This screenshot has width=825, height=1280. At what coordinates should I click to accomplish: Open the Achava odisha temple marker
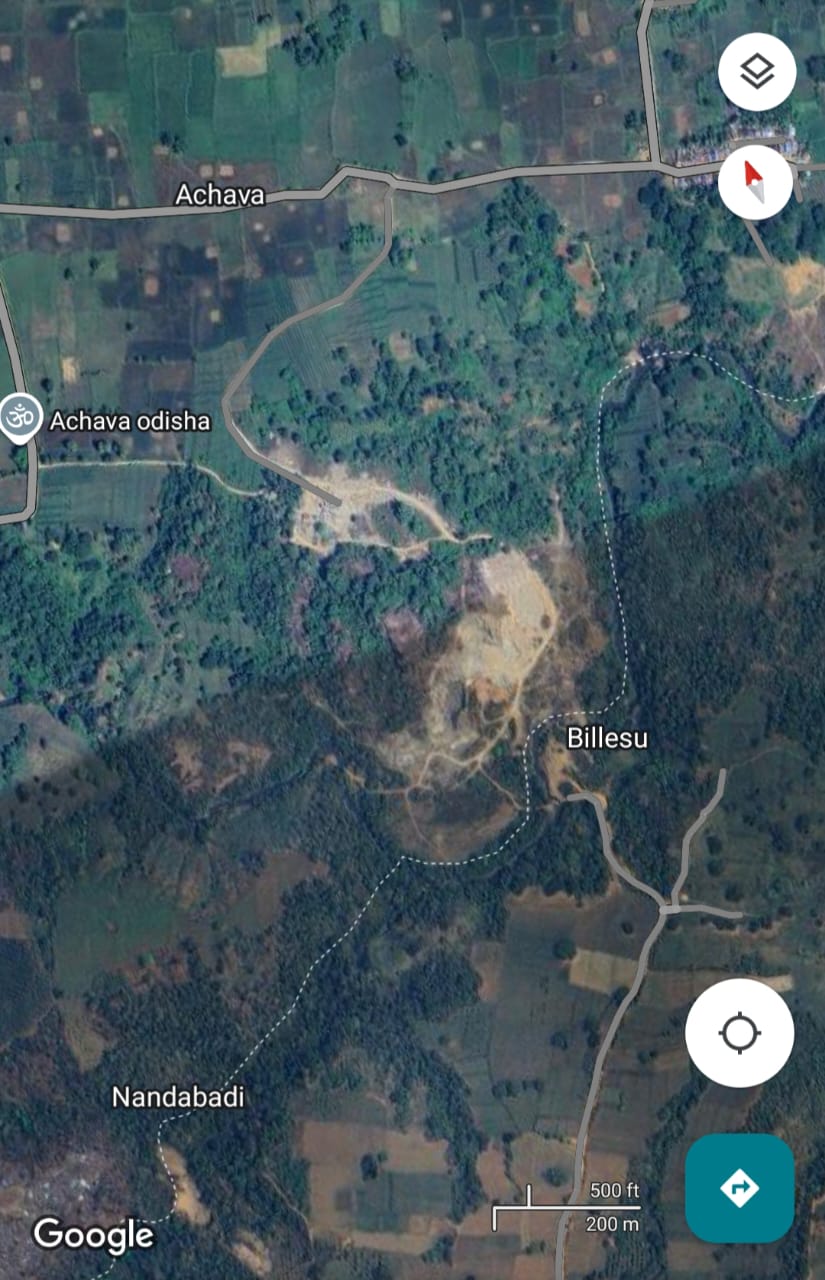pyautogui.click(x=20, y=418)
